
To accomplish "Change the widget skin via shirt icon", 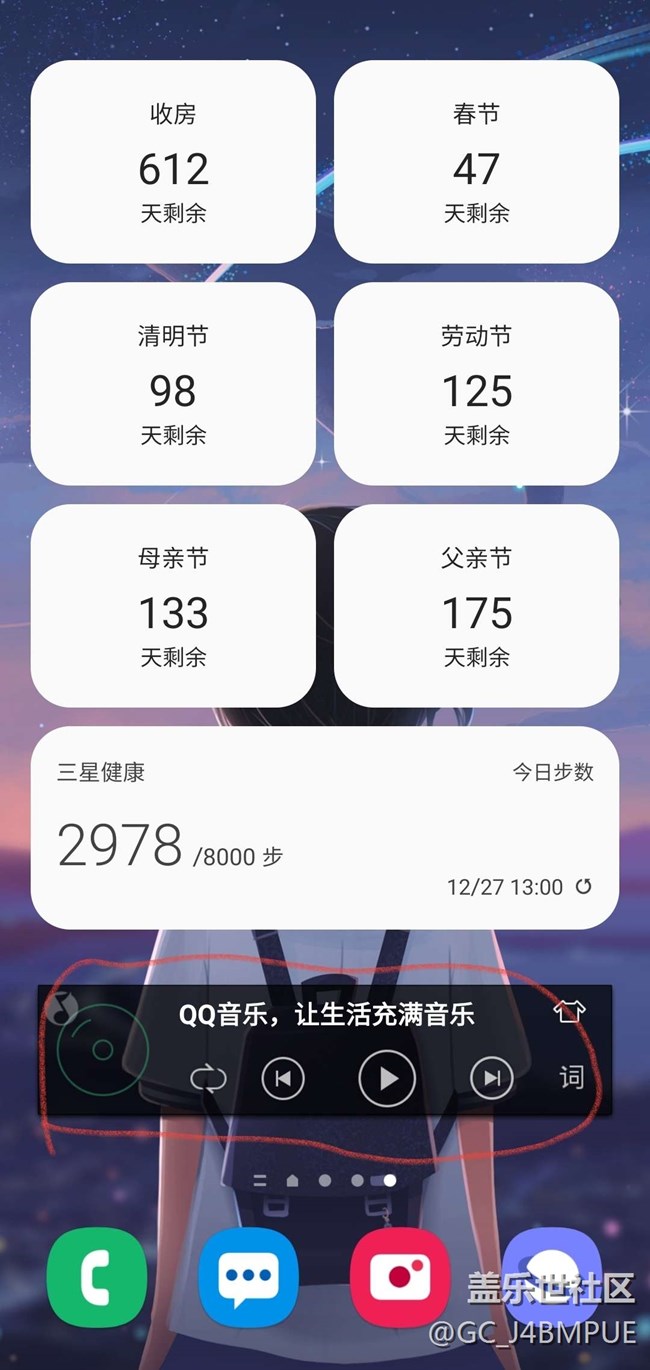I will tap(569, 1012).
